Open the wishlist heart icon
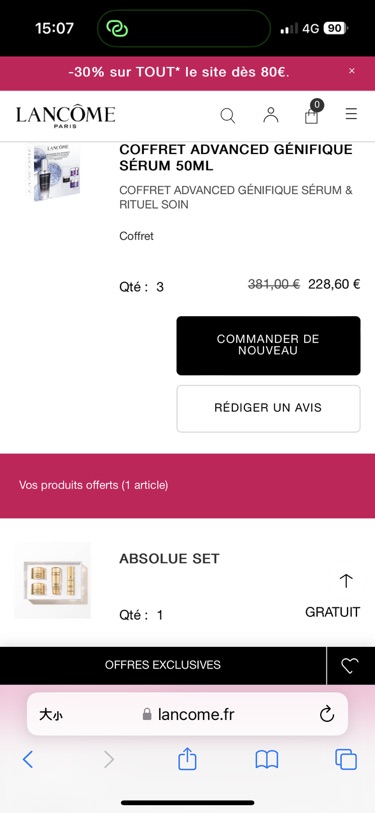Screen dimensions: 375x813 click(351, 666)
